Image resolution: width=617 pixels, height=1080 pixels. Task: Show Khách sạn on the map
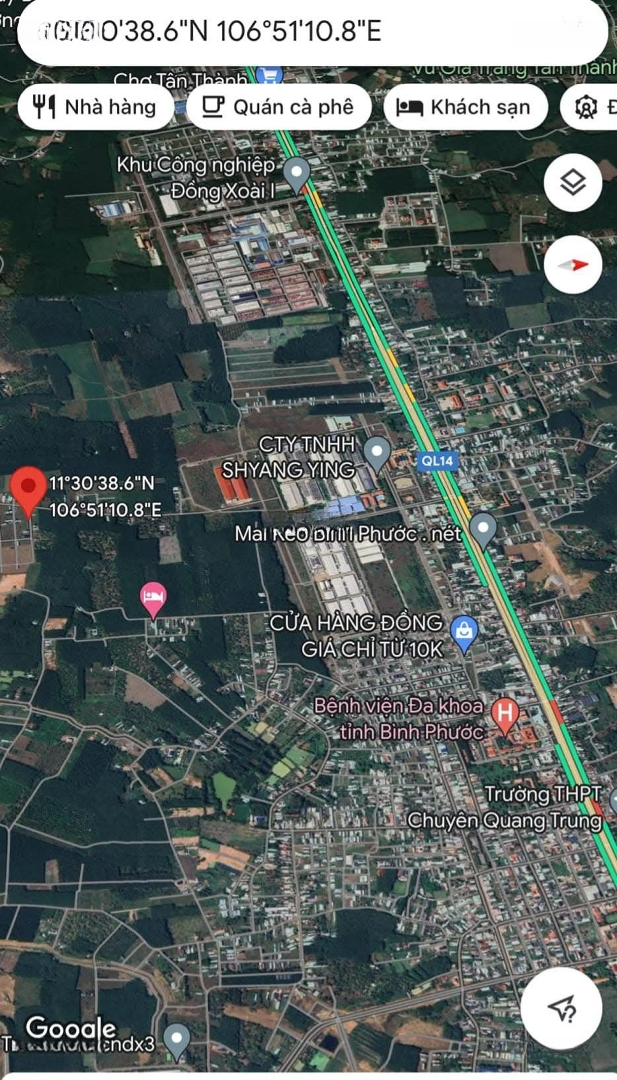466,107
